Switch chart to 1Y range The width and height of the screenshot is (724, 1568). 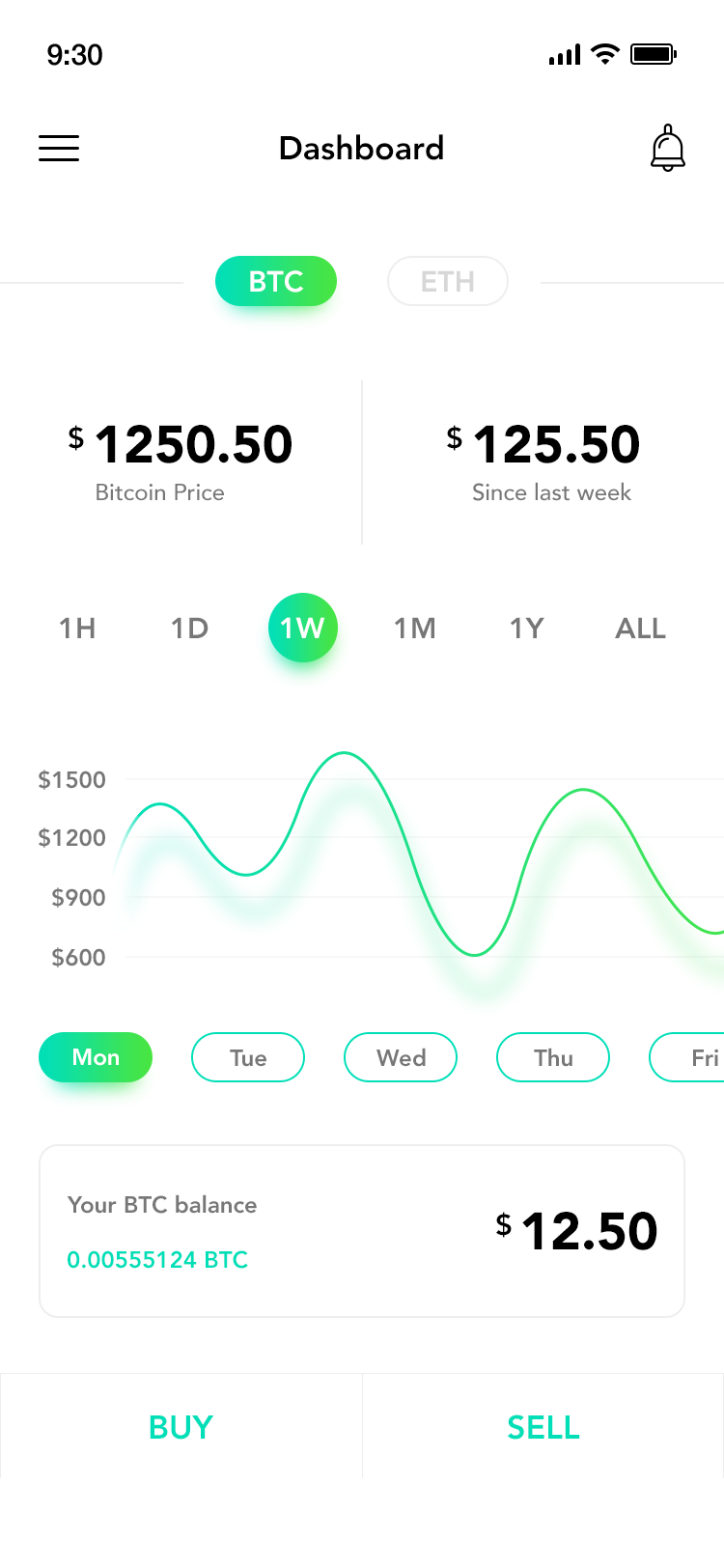point(527,629)
